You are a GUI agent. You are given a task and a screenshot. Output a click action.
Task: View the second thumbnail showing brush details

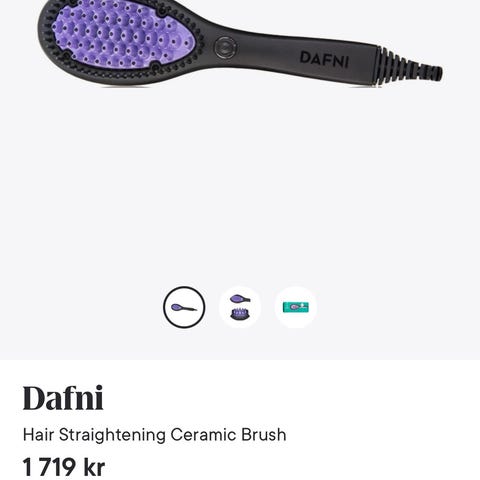pos(240,307)
